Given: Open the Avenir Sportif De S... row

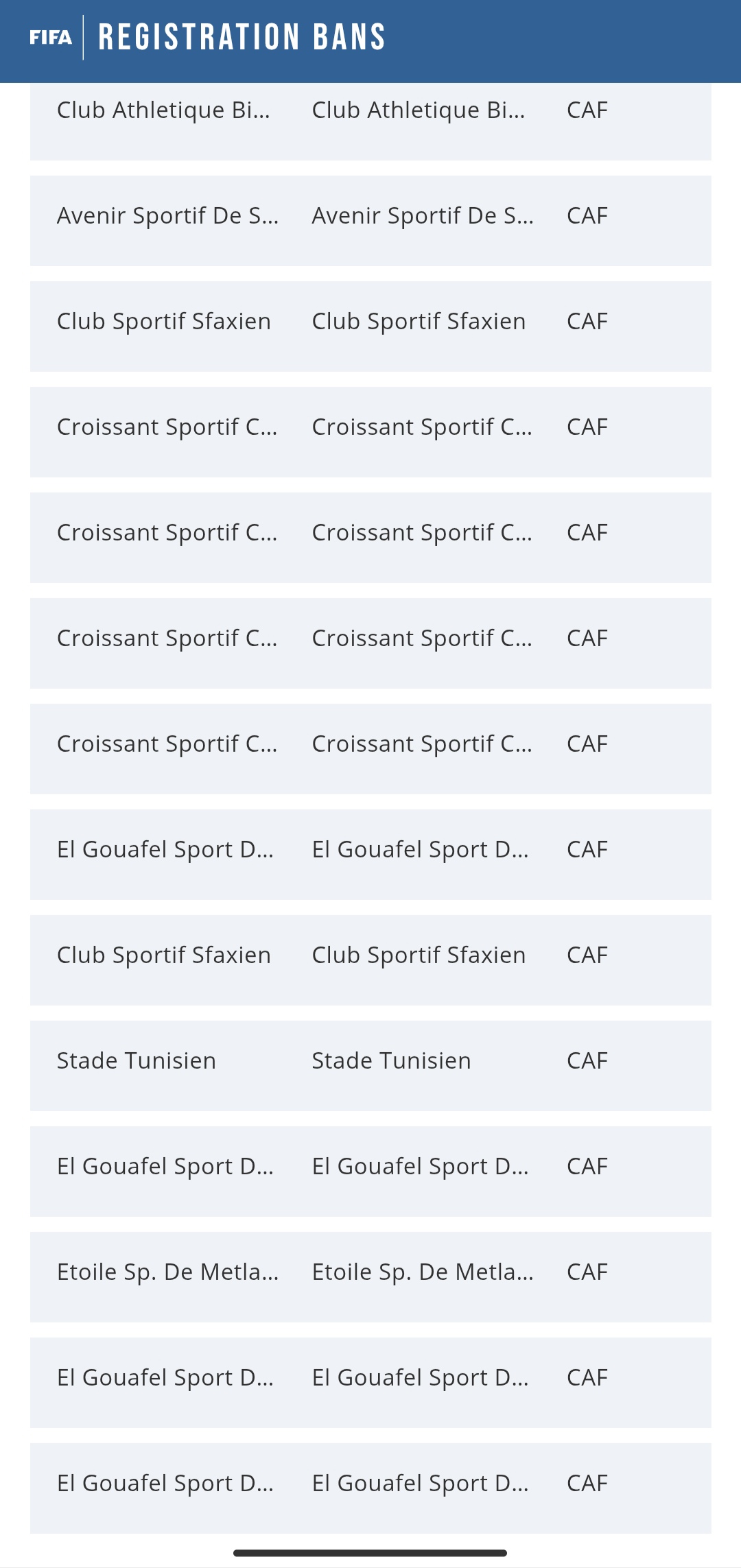Looking at the screenshot, I should 370,221.
